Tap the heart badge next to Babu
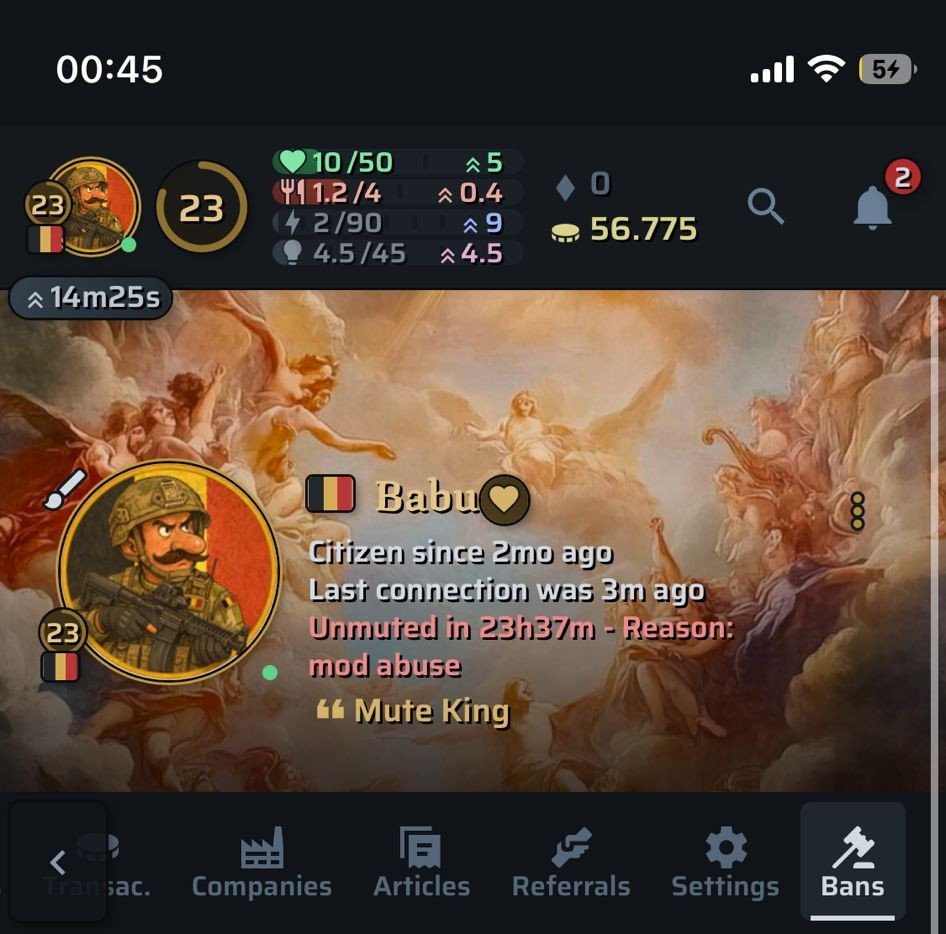The image size is (946, 934). tap(504, 500)
